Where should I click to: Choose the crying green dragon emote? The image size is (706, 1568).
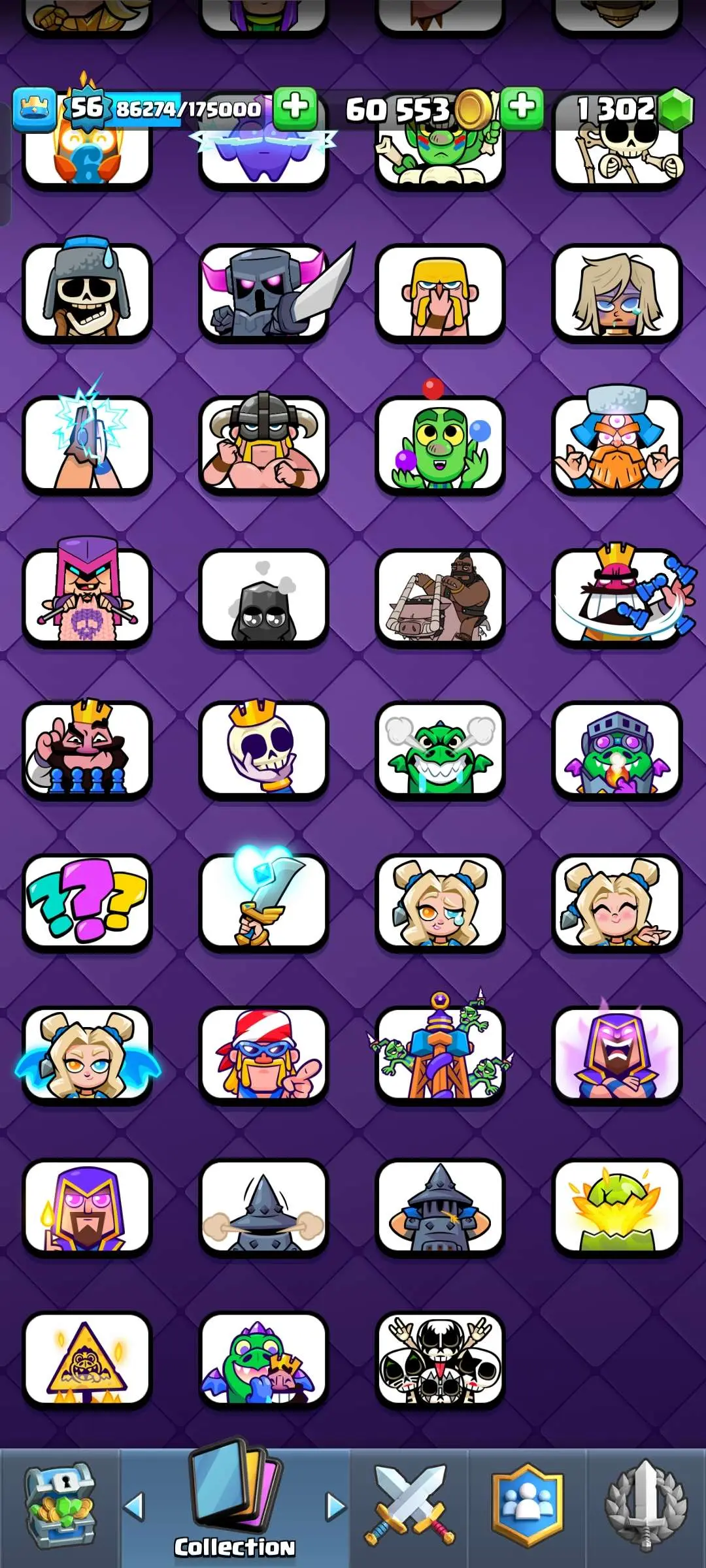pyautogui.click(x=440, y=750)
